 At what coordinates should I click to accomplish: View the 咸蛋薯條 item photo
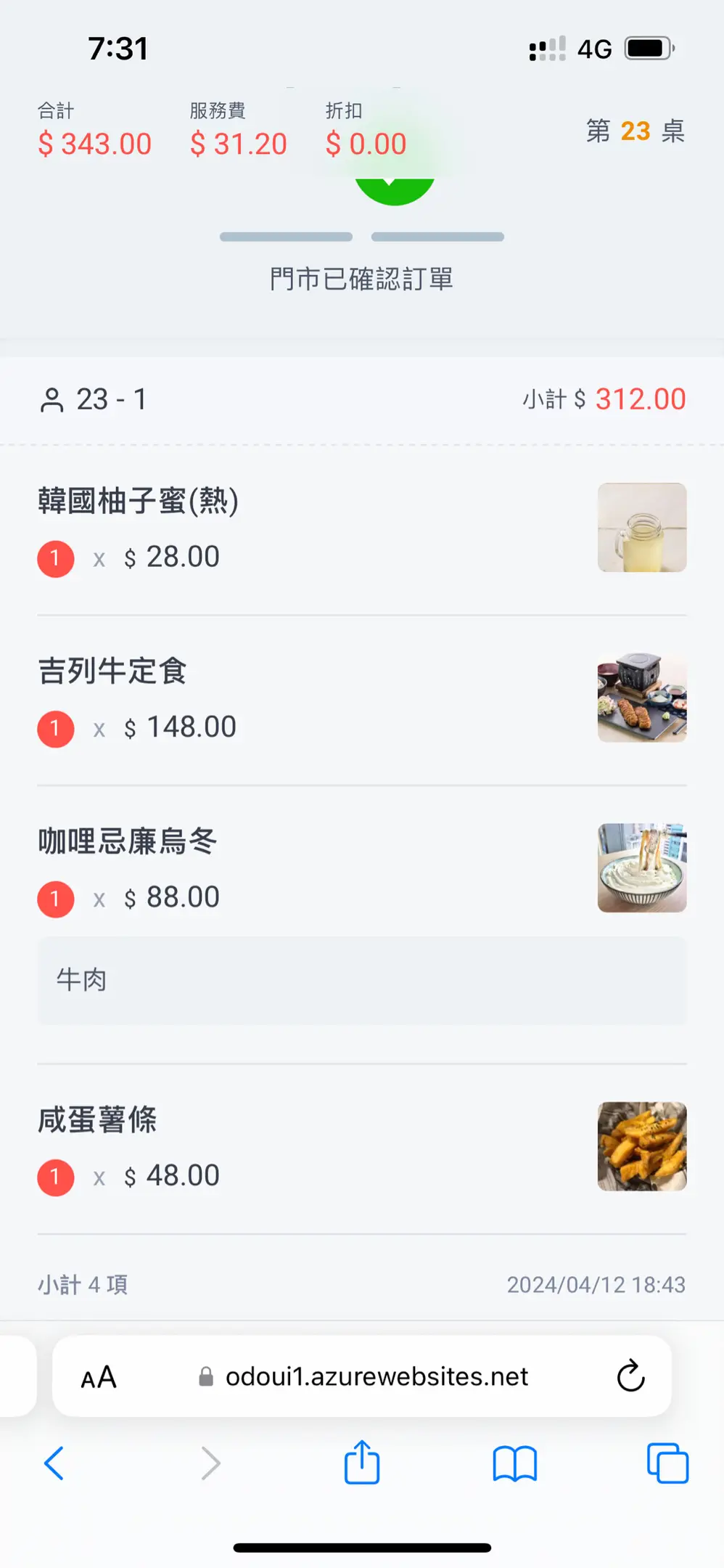tap(642, 1146)
